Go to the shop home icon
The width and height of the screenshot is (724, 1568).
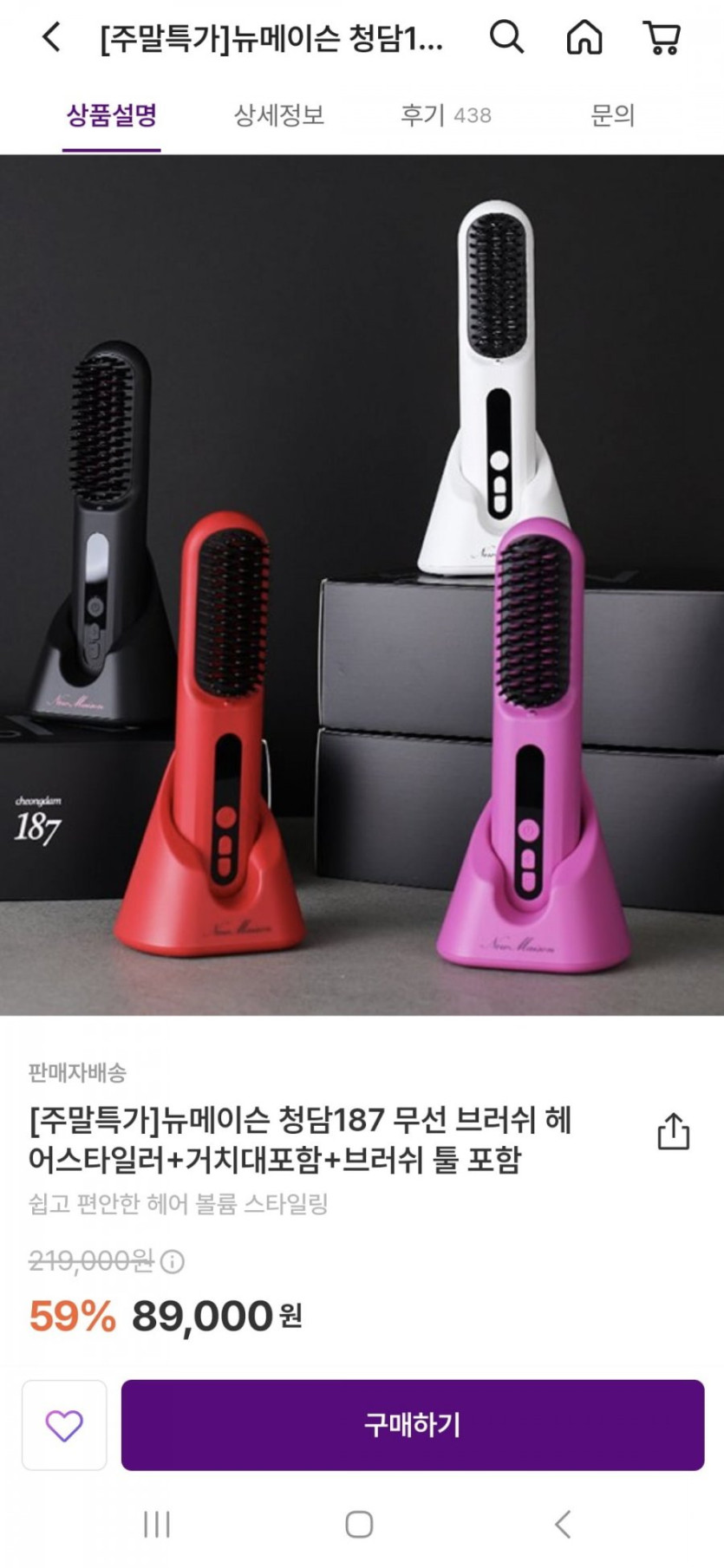click(x=584, y=37)
